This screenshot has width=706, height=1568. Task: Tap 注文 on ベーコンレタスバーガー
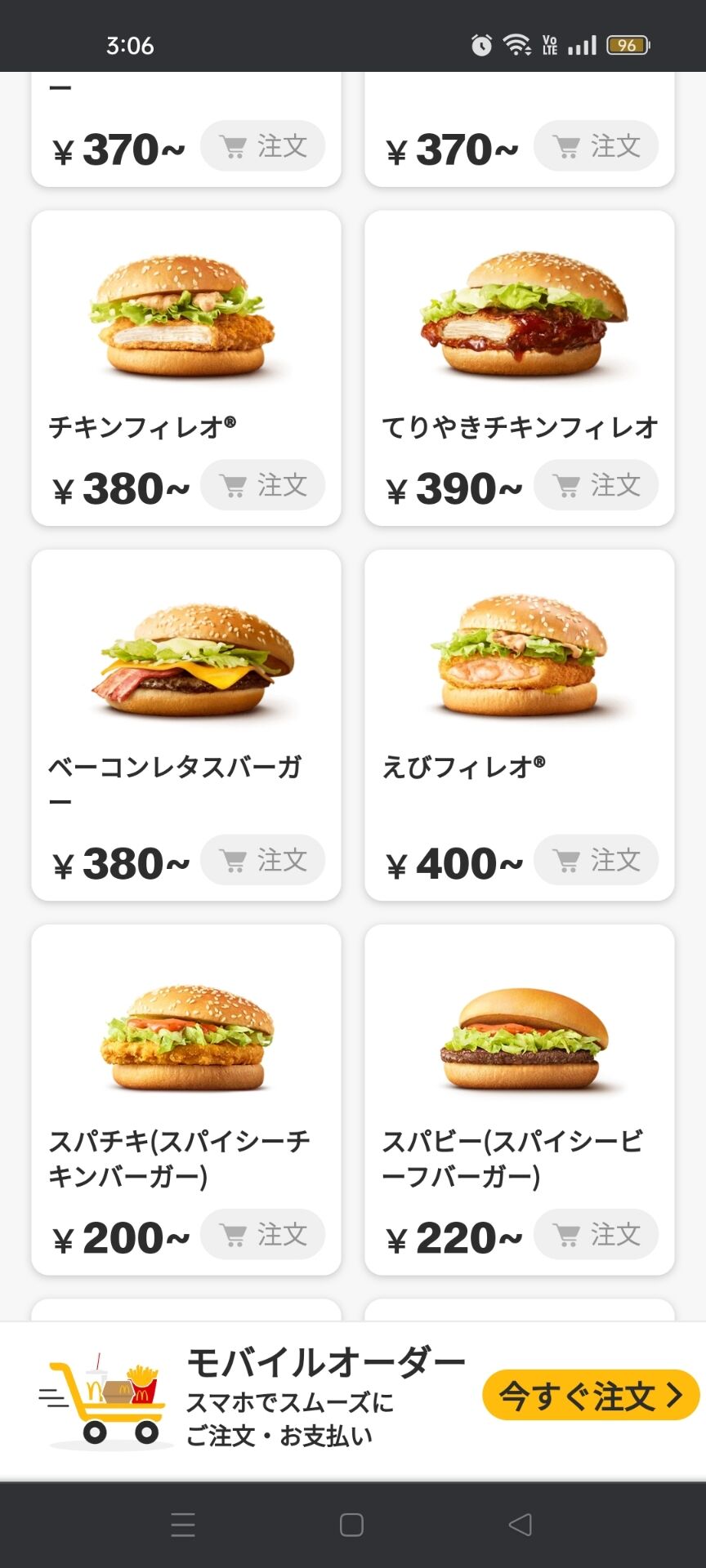[x=263, y=860]
